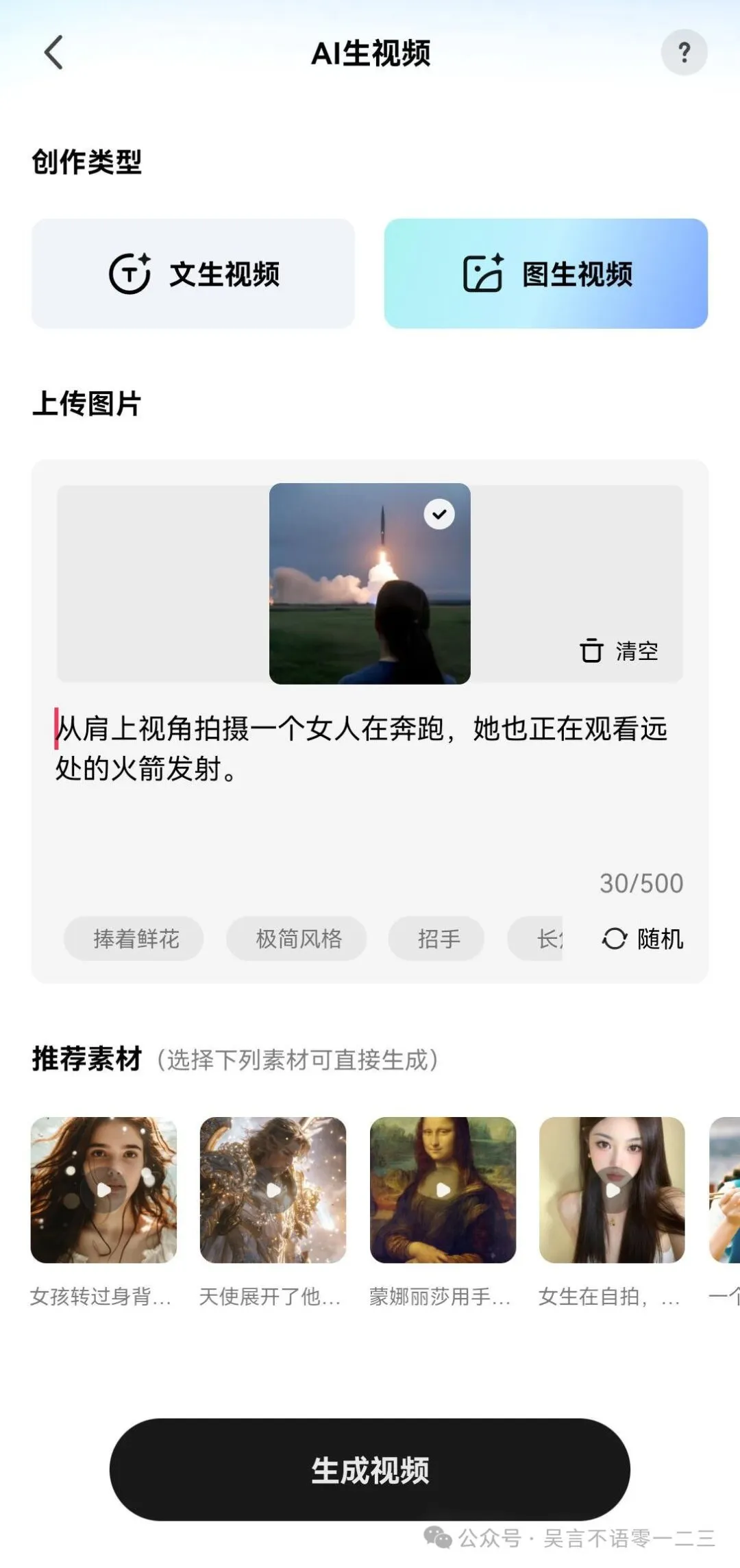Start generation with 生成视频 button
This screenshot has height=1568, width=740.
click(369, 1470)
